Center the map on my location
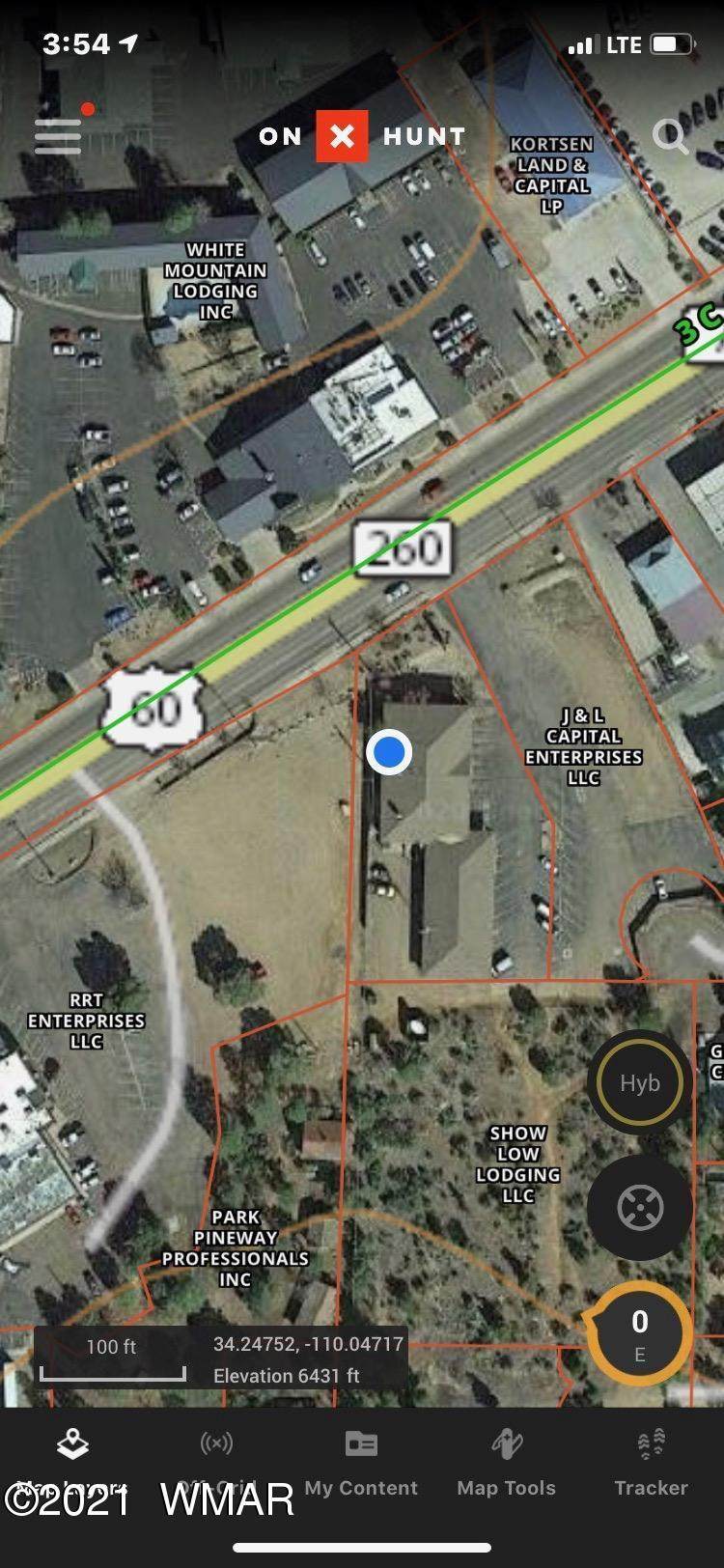Image resolution: width=724 pixels, height=1568 pixels. tap(639, 1207)
